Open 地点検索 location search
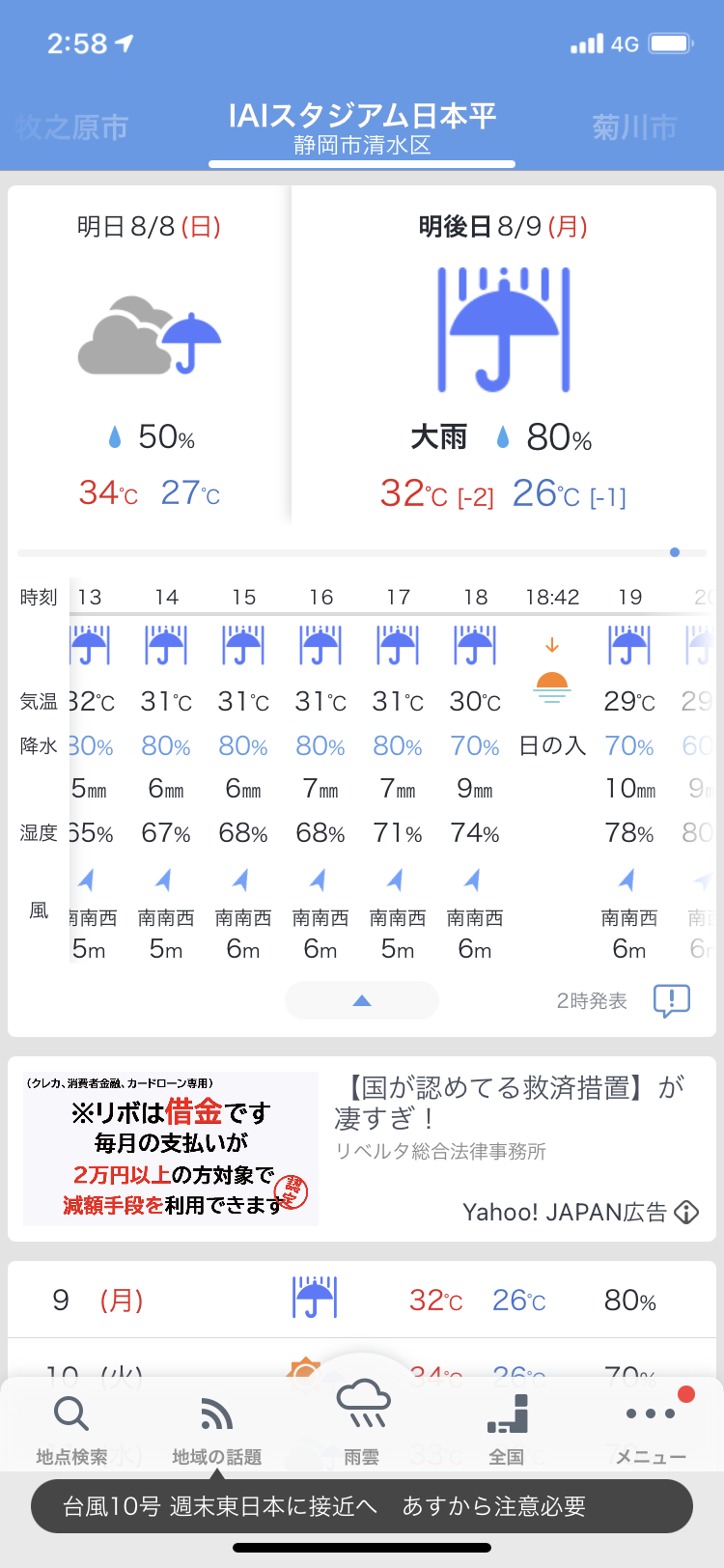This screenshot has height=1568, width=724. point(71,1429)
